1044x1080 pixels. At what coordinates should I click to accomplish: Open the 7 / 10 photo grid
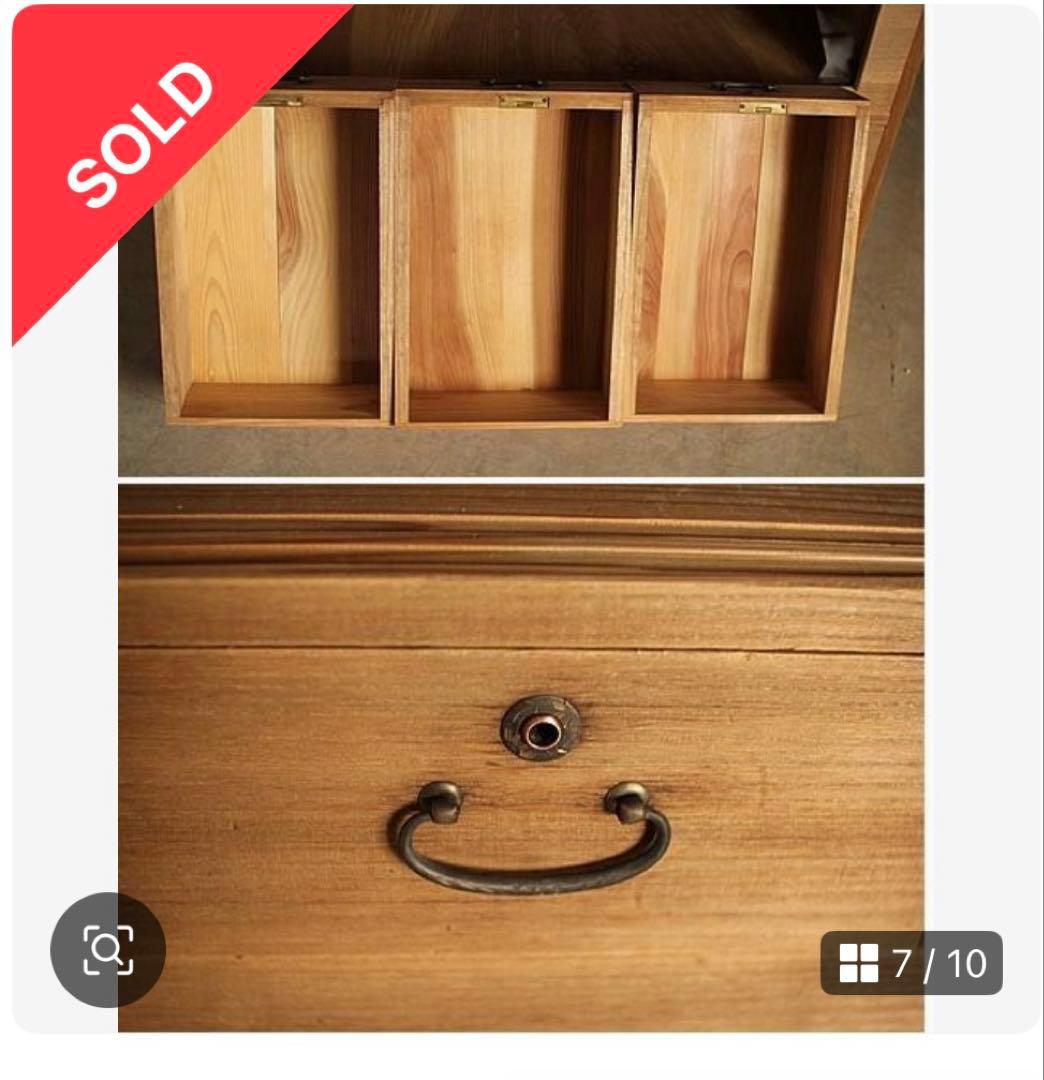click(x=911, y=963)
